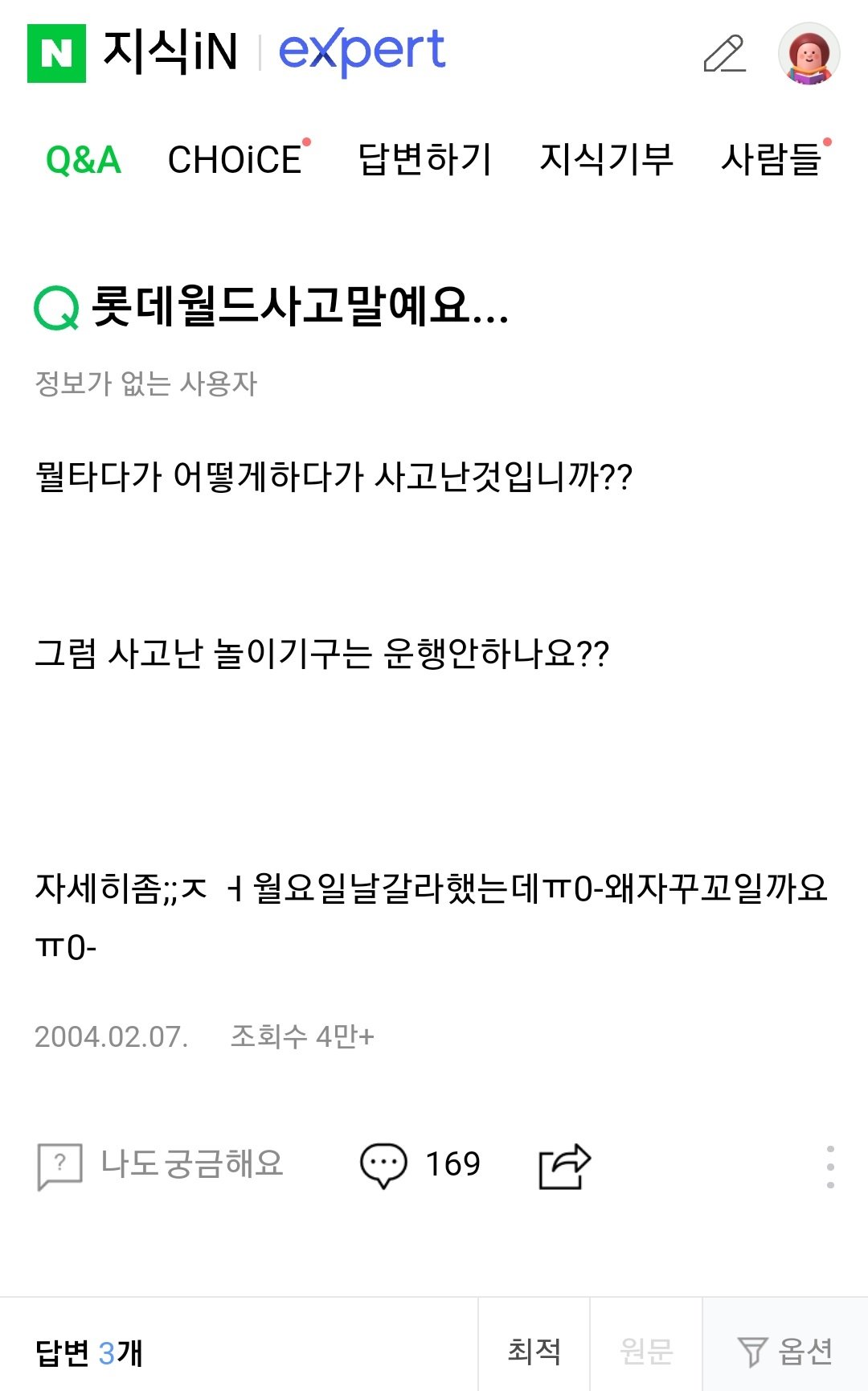
Task: Switch to the 사람들 tab
Action: click(771, 158)
